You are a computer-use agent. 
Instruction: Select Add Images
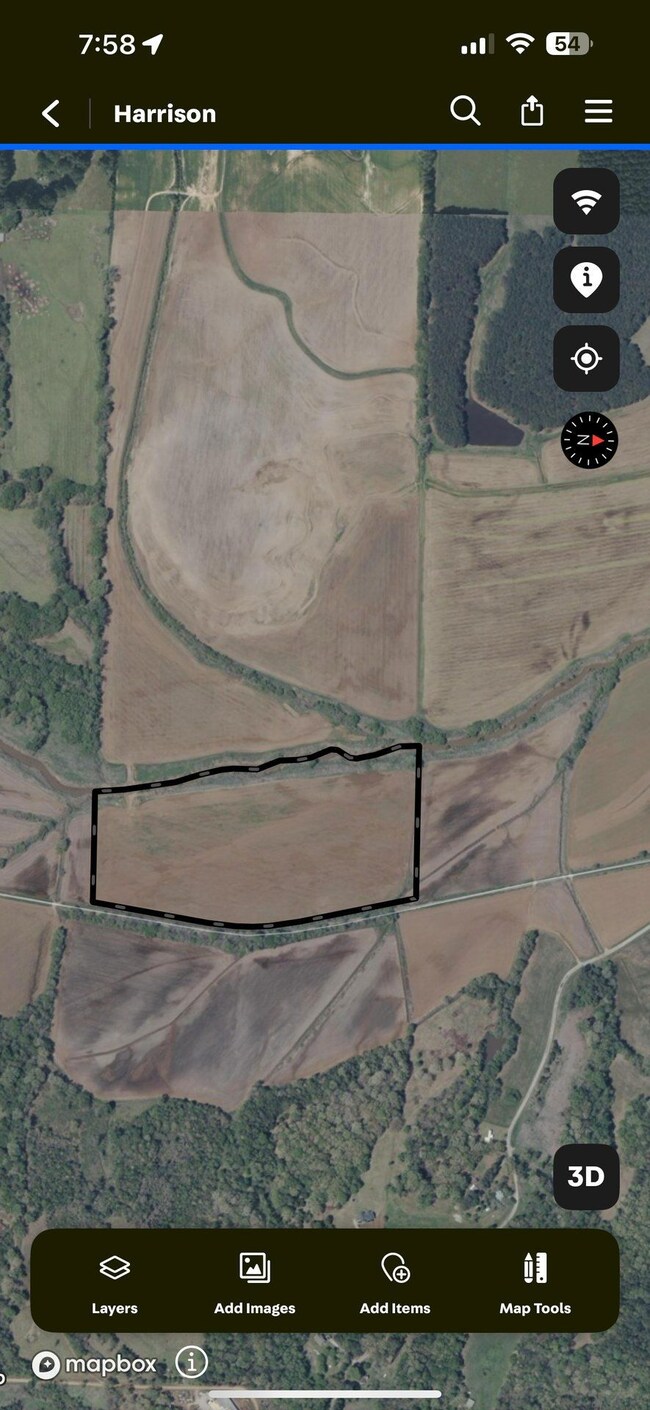255,1283
